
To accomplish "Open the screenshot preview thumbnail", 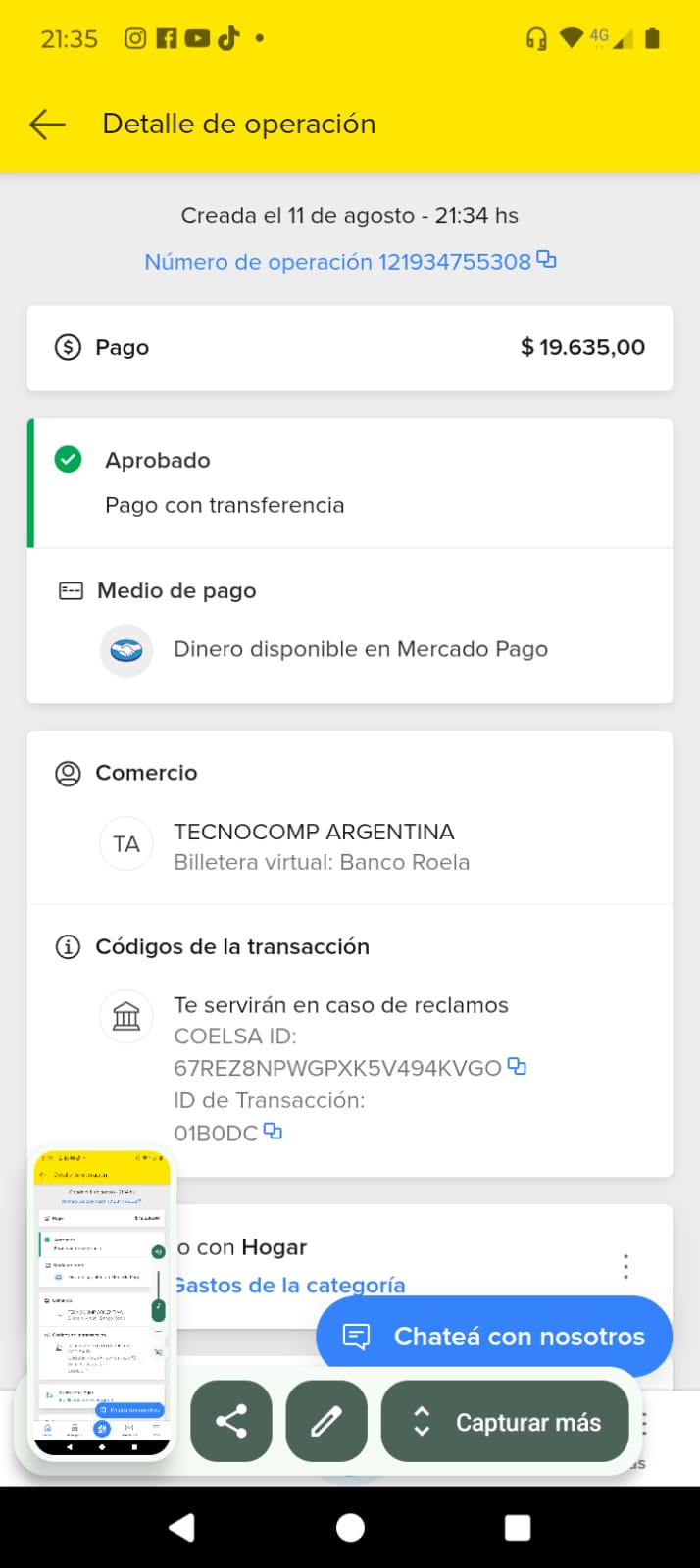I will [x=102, y=1302].
